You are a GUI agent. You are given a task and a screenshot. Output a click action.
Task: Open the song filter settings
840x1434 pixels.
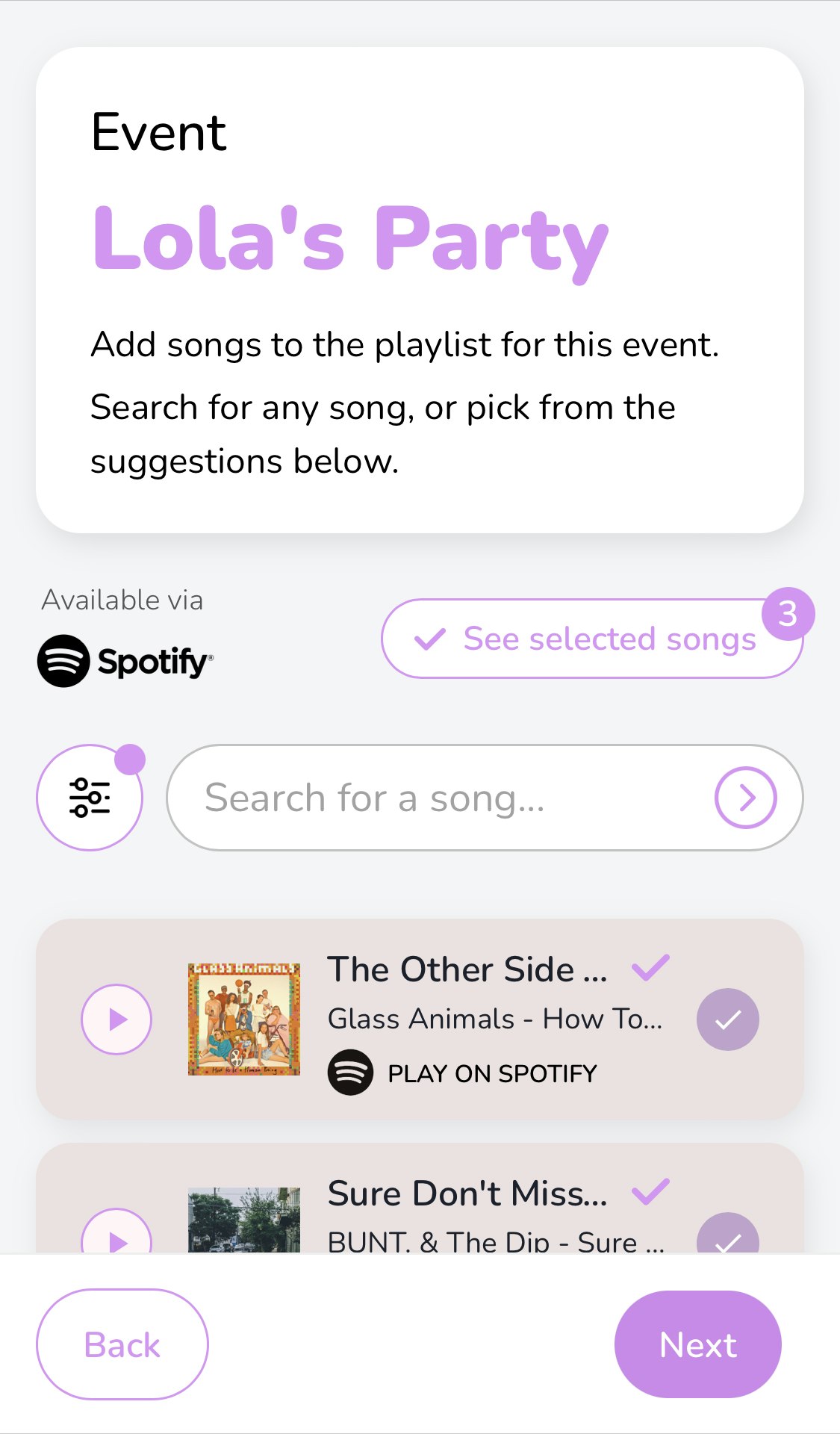90,798
